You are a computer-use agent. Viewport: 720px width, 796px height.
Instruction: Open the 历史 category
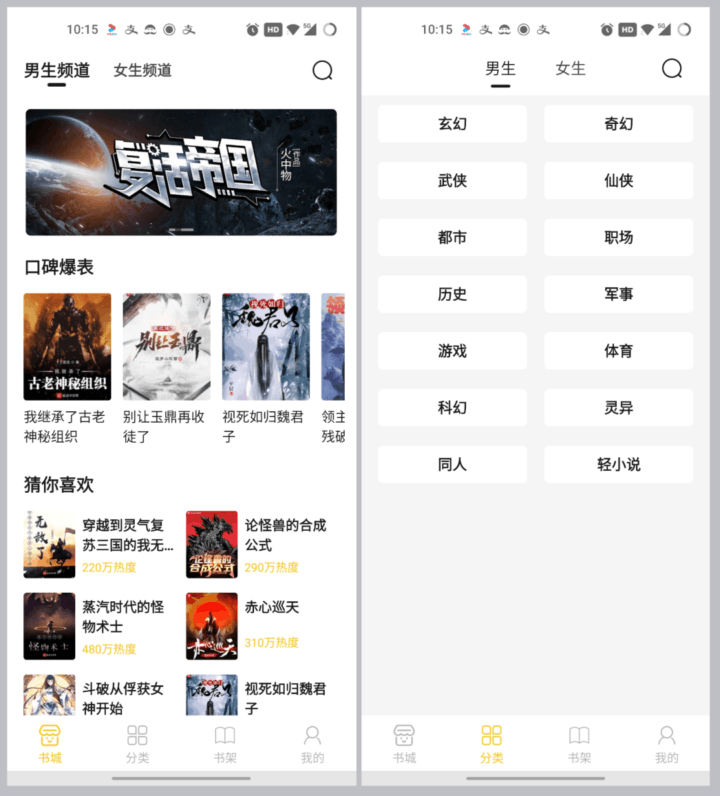pyautogui.click(x=452, y=295)
